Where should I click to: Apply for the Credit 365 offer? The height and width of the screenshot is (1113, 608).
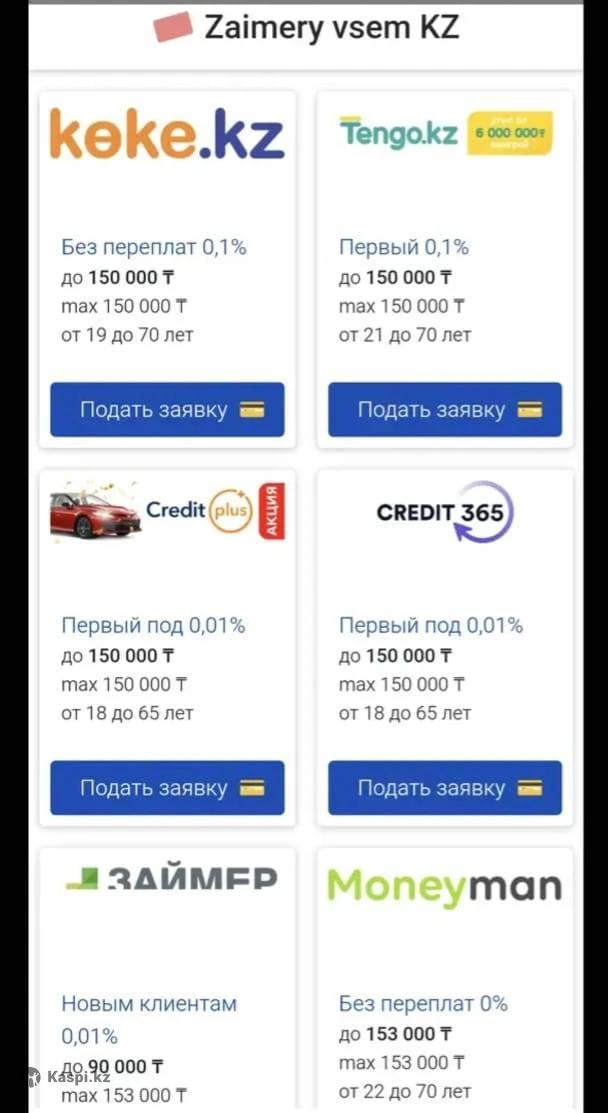(x=445, y=788)
